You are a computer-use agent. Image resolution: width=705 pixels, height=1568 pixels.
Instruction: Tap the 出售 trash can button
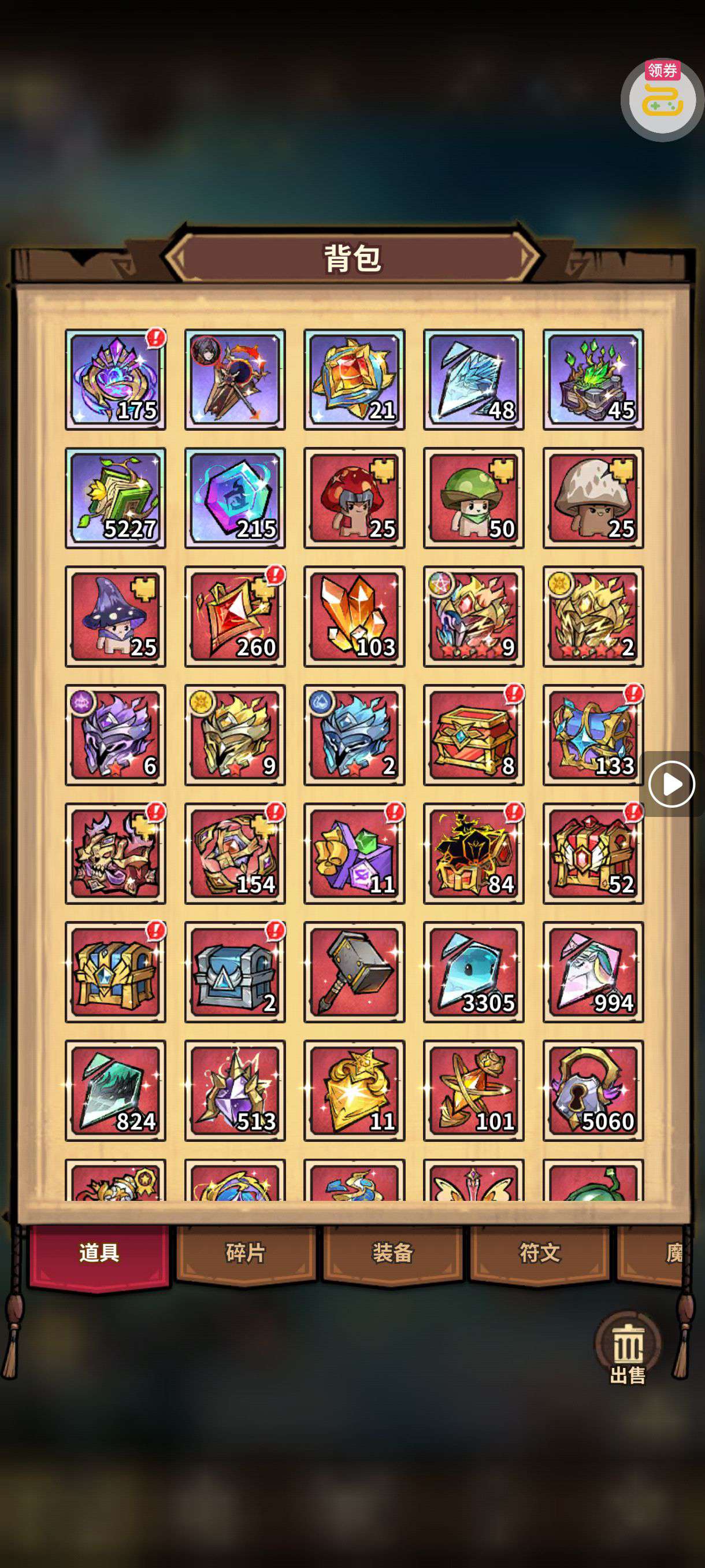point(627,1348)
